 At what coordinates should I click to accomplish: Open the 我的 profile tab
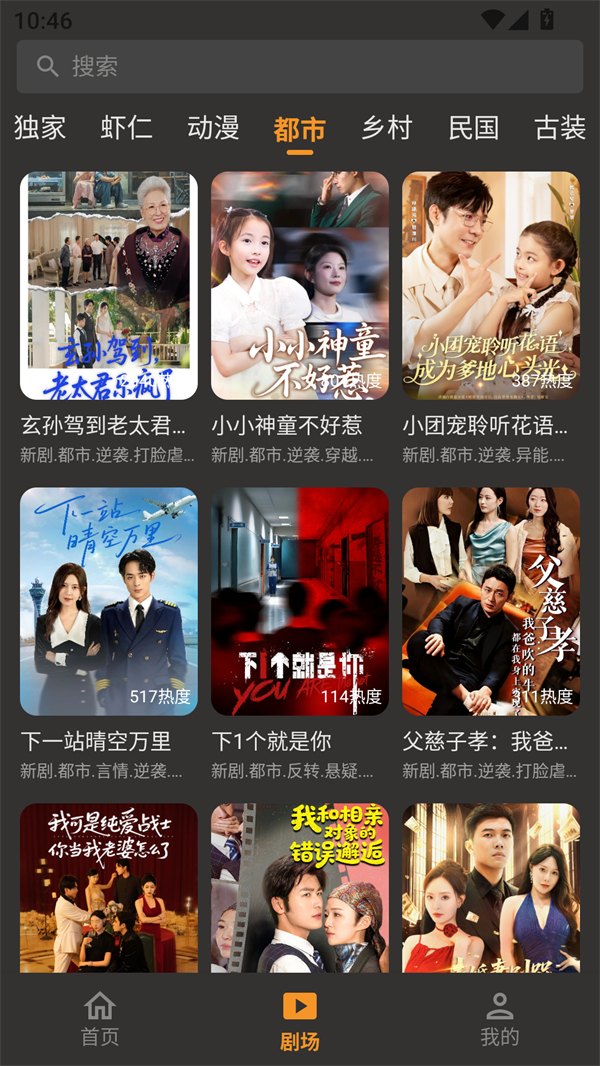click(499, 1019)
